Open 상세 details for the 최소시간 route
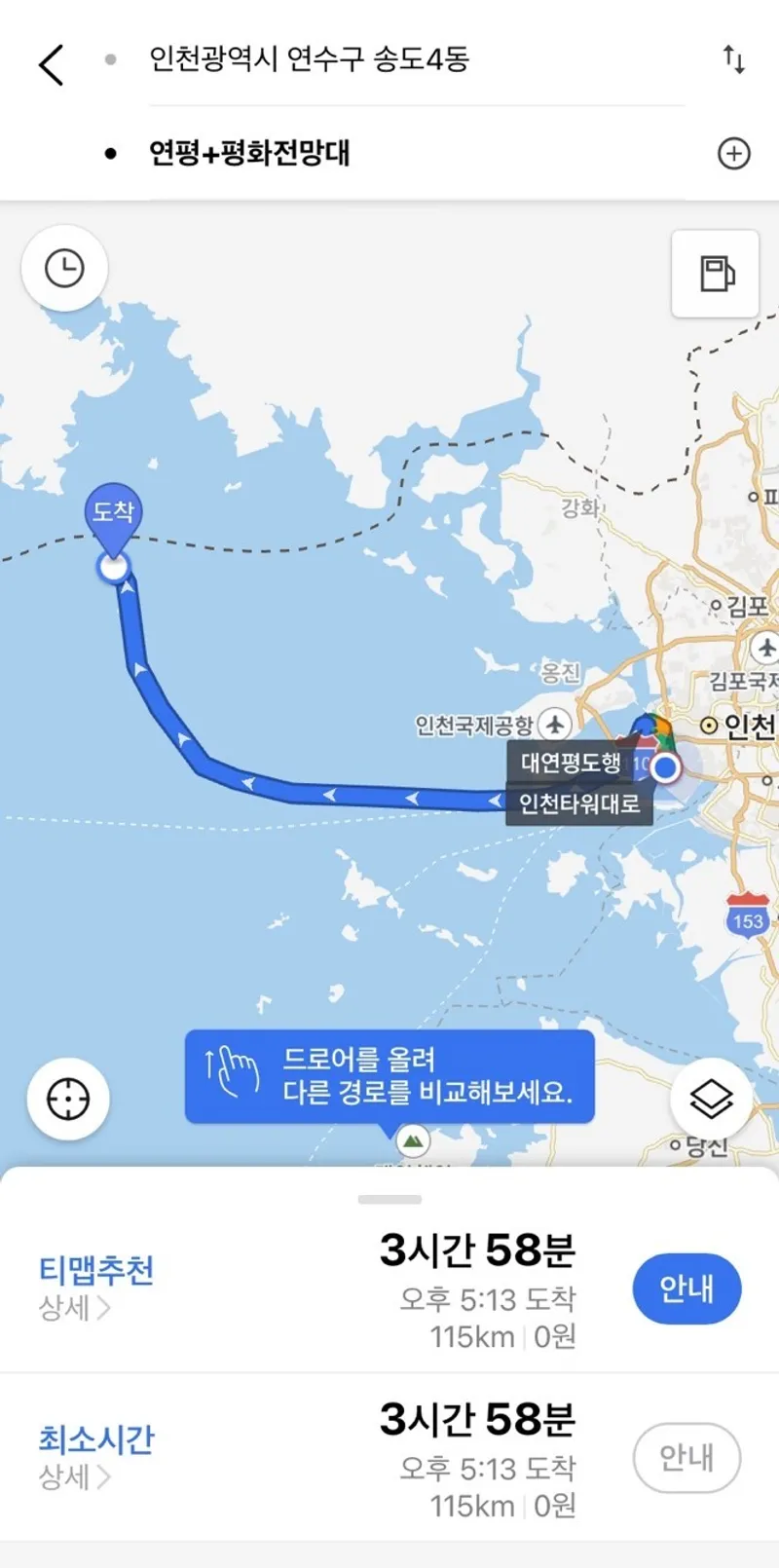Viewport: 779px width, 1568px height. point(75,1477)
